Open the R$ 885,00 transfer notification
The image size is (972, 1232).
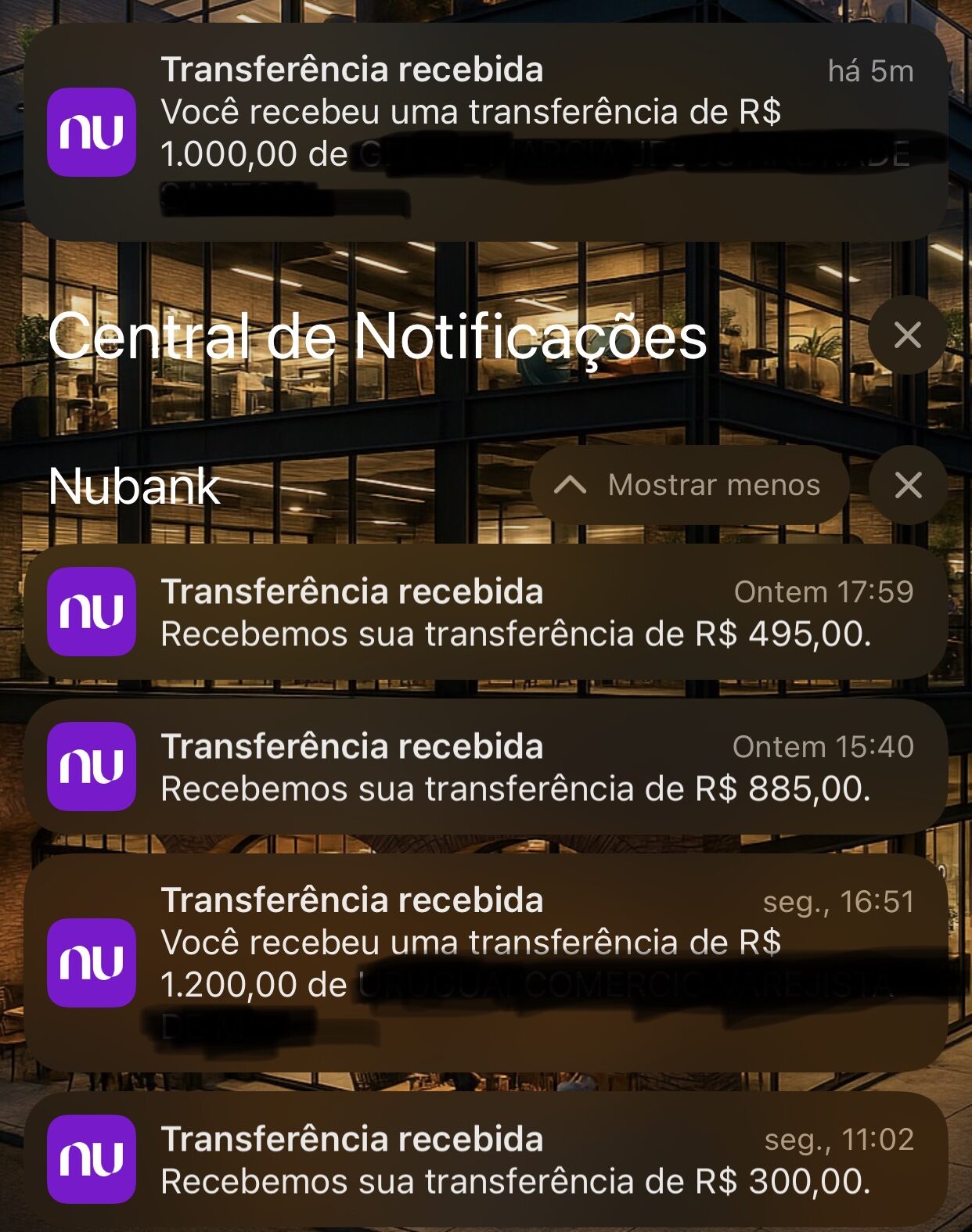pos(485,767)
